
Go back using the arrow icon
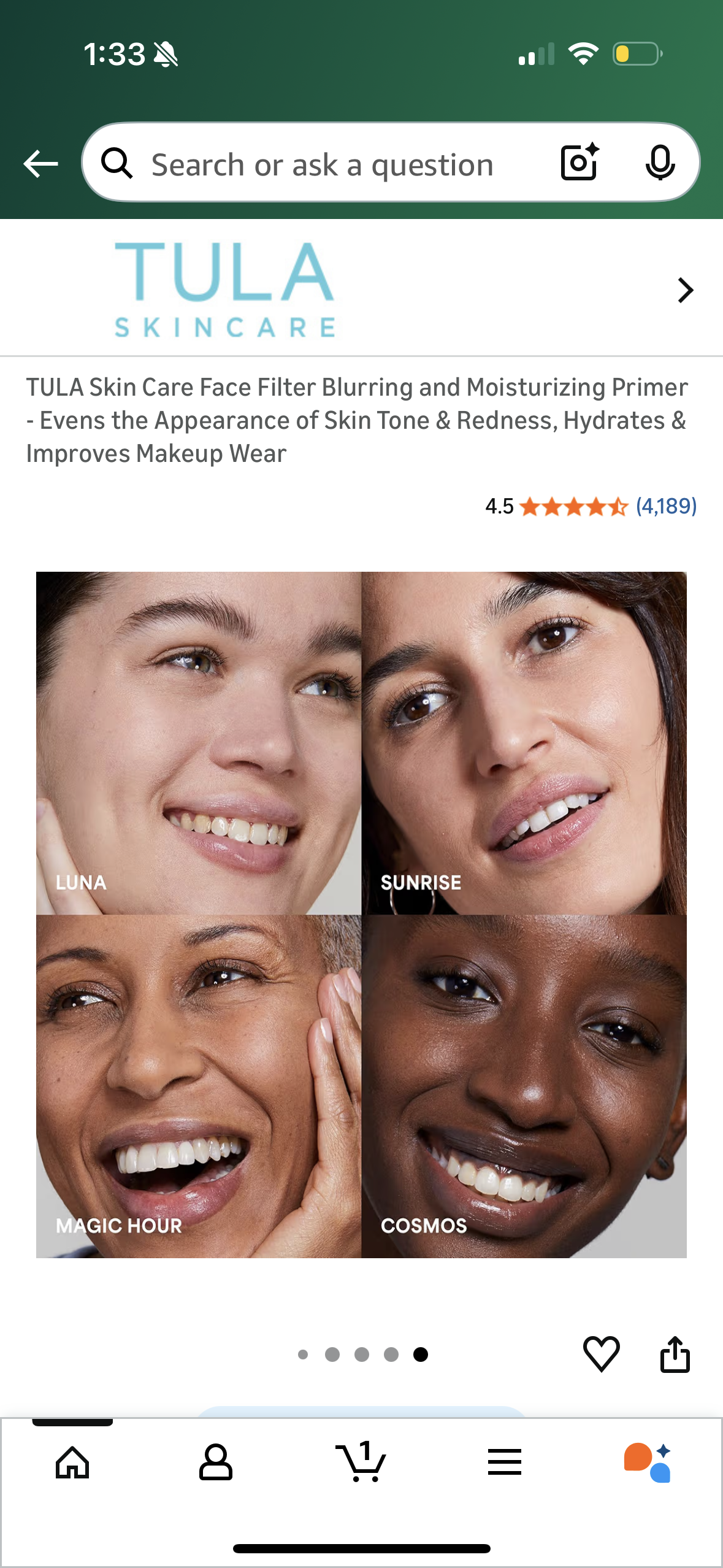tap(40, 164)
